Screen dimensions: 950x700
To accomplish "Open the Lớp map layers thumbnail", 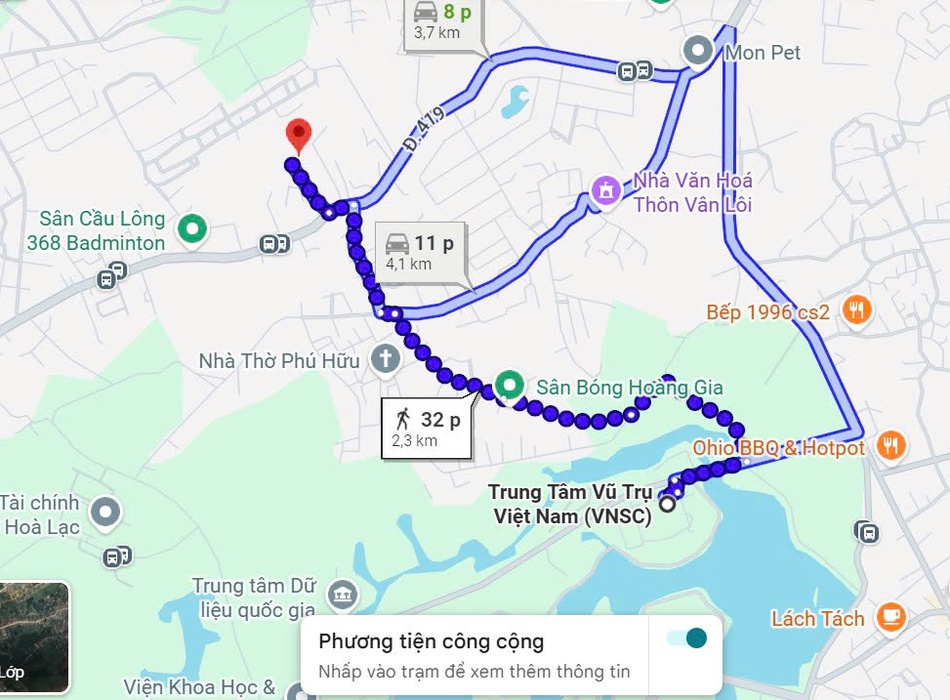I will pyautogui.click(x=32, y=637).
